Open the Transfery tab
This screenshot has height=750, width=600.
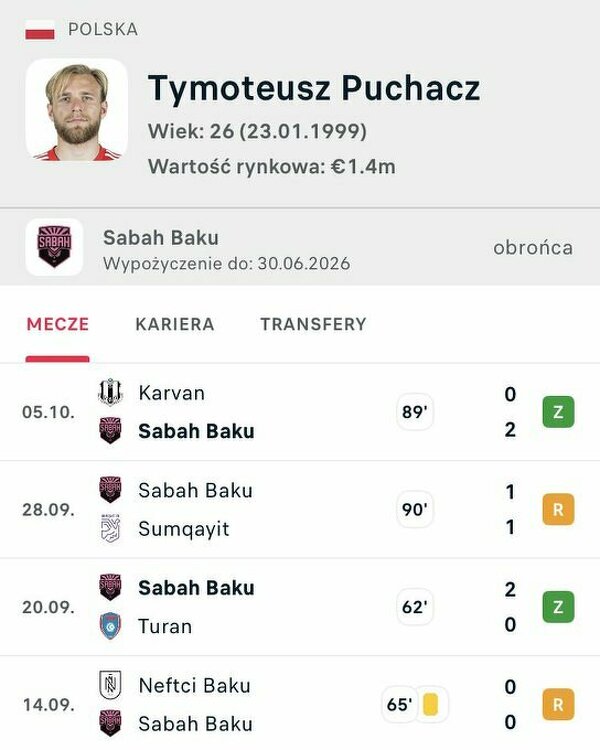point(313,324)
